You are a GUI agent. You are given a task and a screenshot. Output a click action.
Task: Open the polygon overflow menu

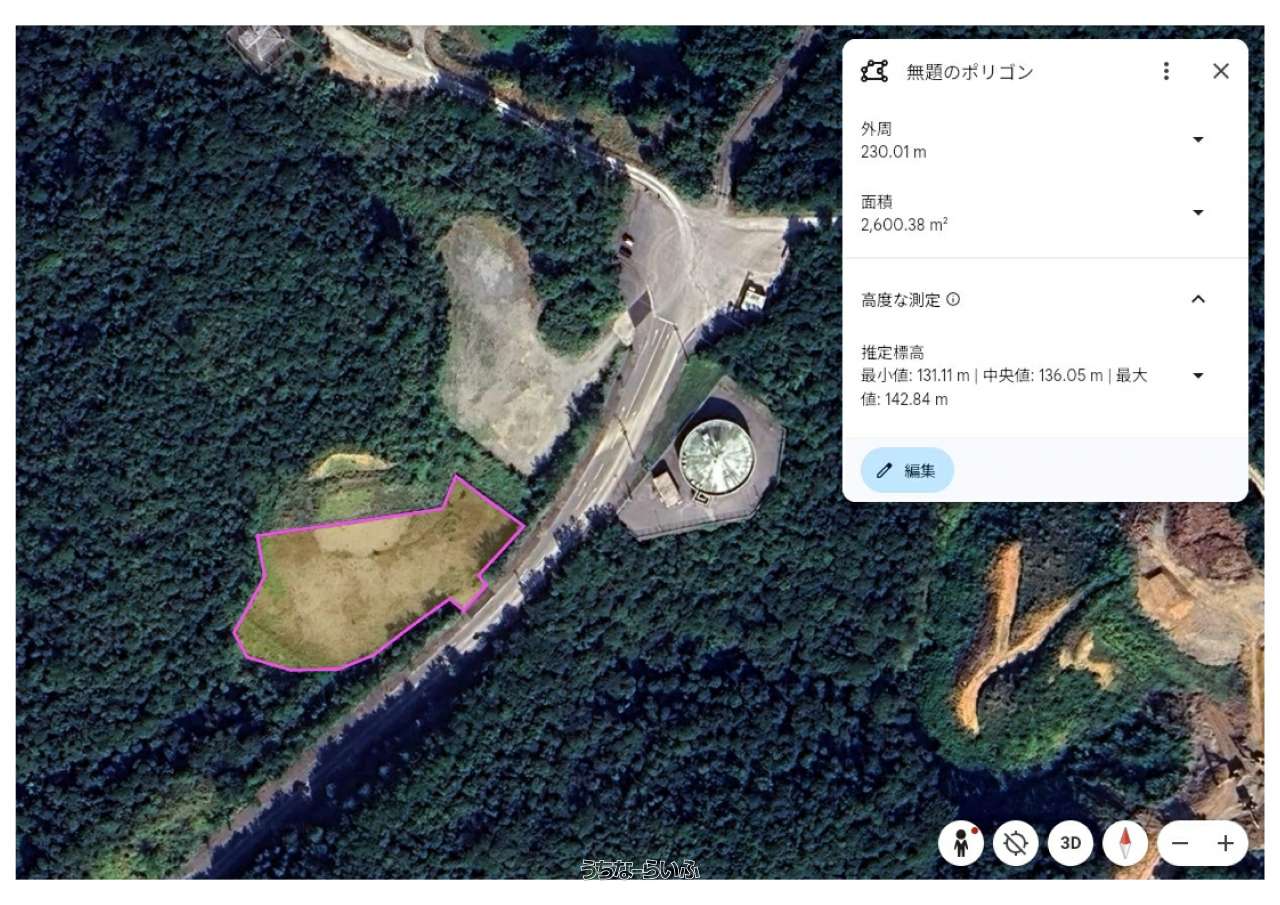[1166, 71]
